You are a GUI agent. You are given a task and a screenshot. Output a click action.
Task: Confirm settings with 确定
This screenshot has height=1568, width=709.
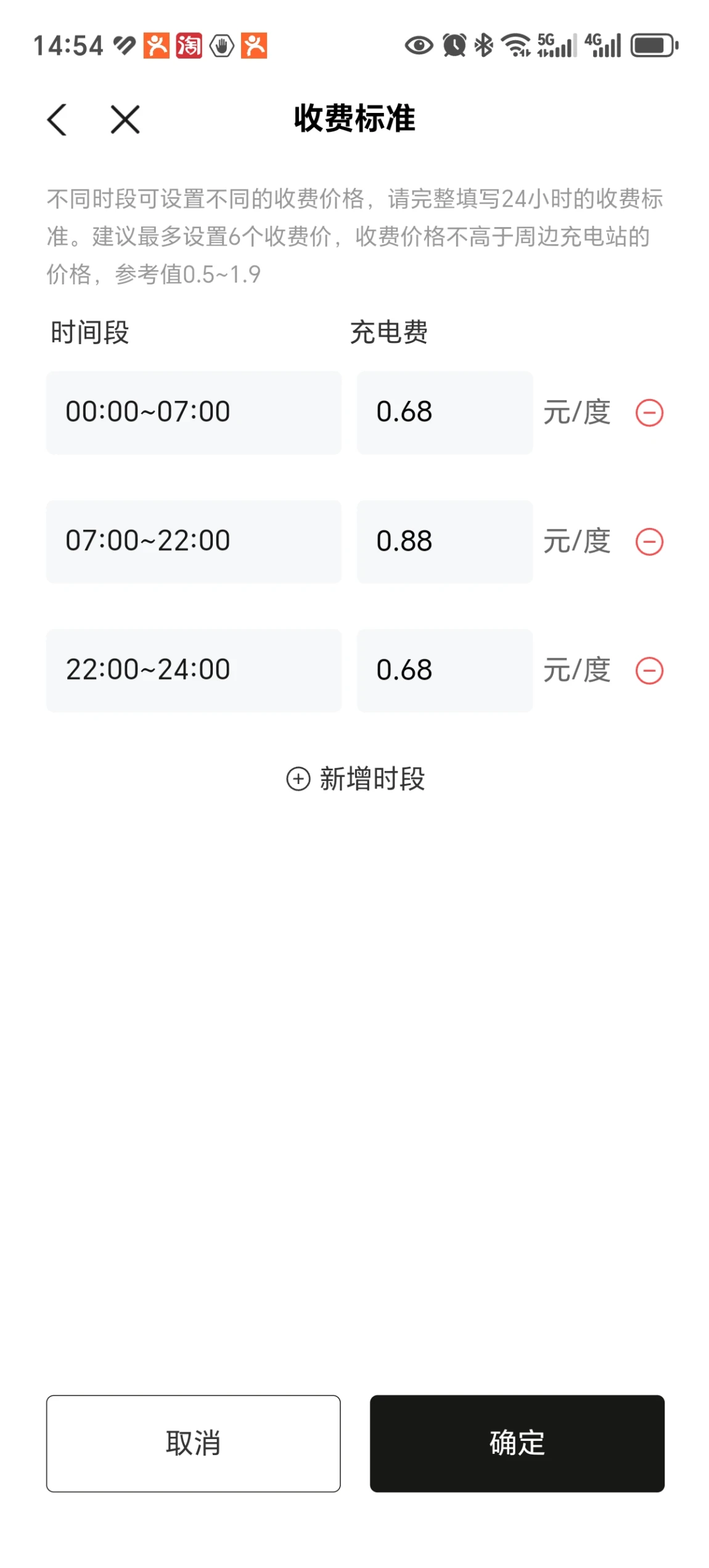click(x=517, y=1443)
